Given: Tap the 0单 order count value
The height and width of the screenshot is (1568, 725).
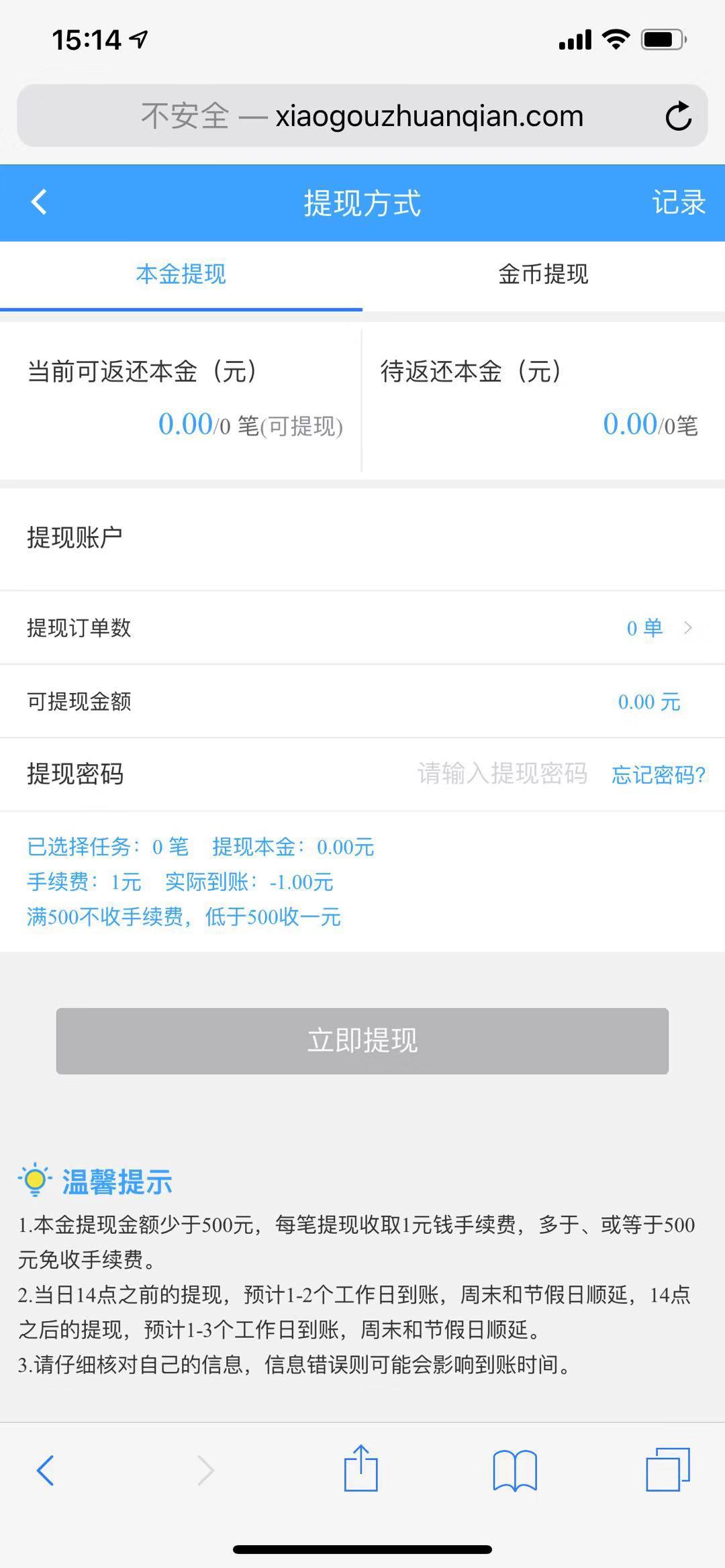Looking at the screenshot, I should tap(643, 628).
